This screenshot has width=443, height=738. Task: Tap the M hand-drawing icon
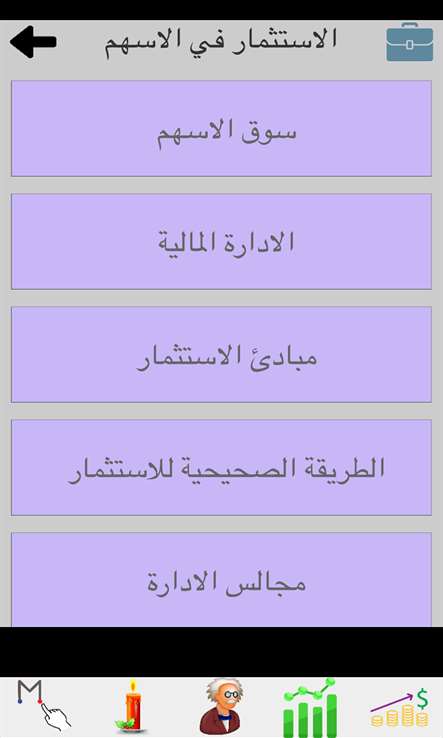click(x=44, y=705)
